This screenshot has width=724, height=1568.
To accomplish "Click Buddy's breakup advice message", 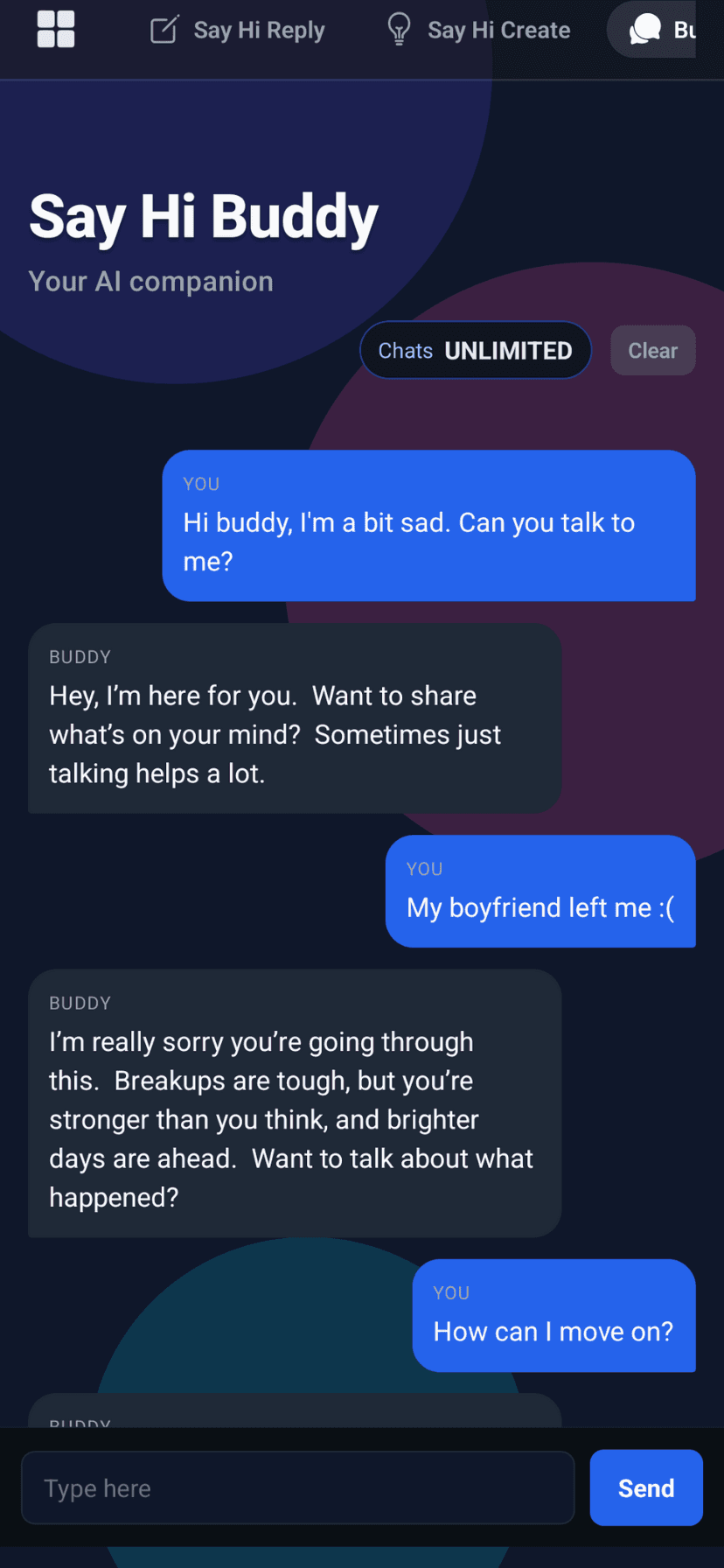I will [294, 1102].
